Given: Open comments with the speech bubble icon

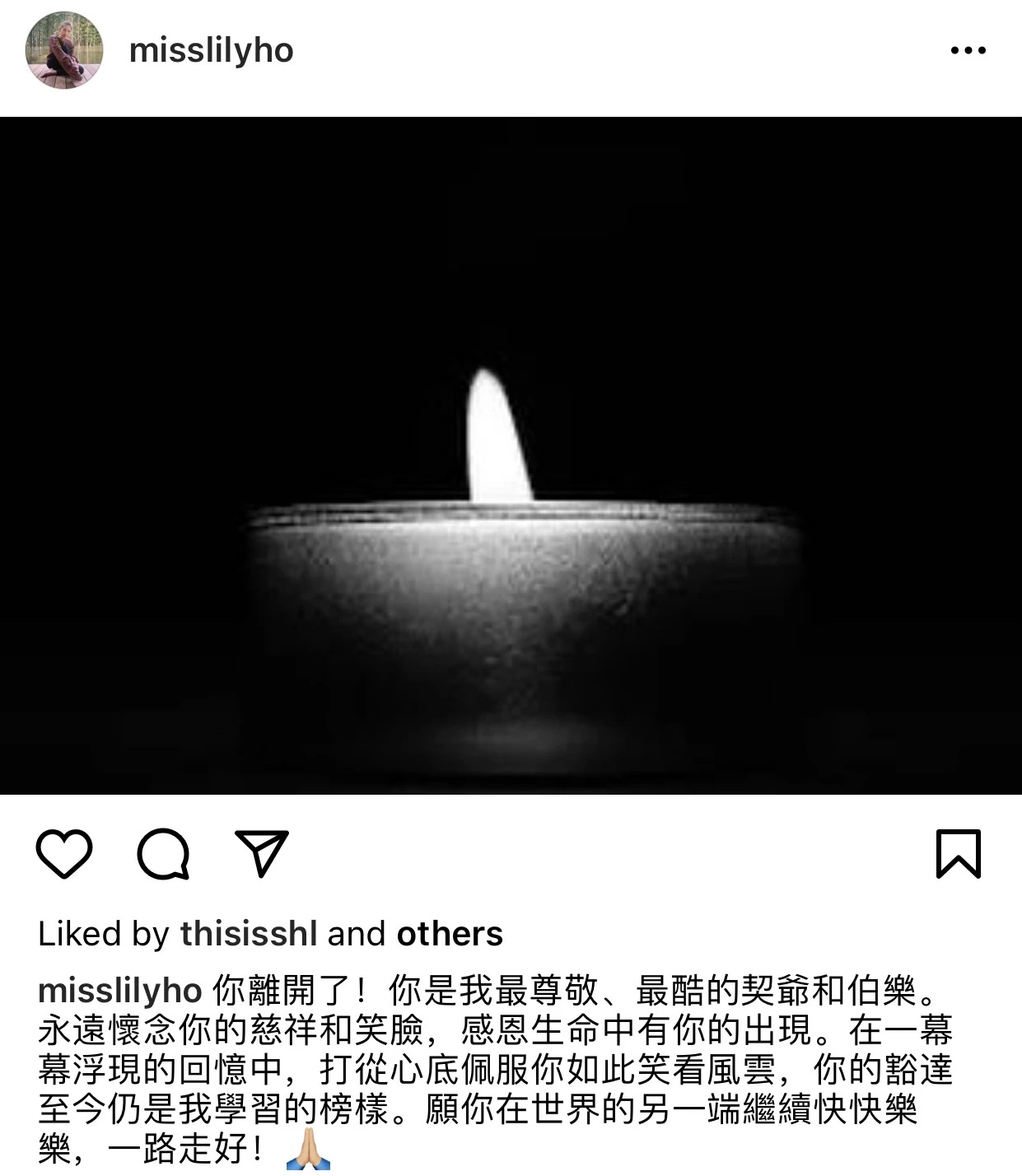Looking at the screenshot, I should pos(163,853).
